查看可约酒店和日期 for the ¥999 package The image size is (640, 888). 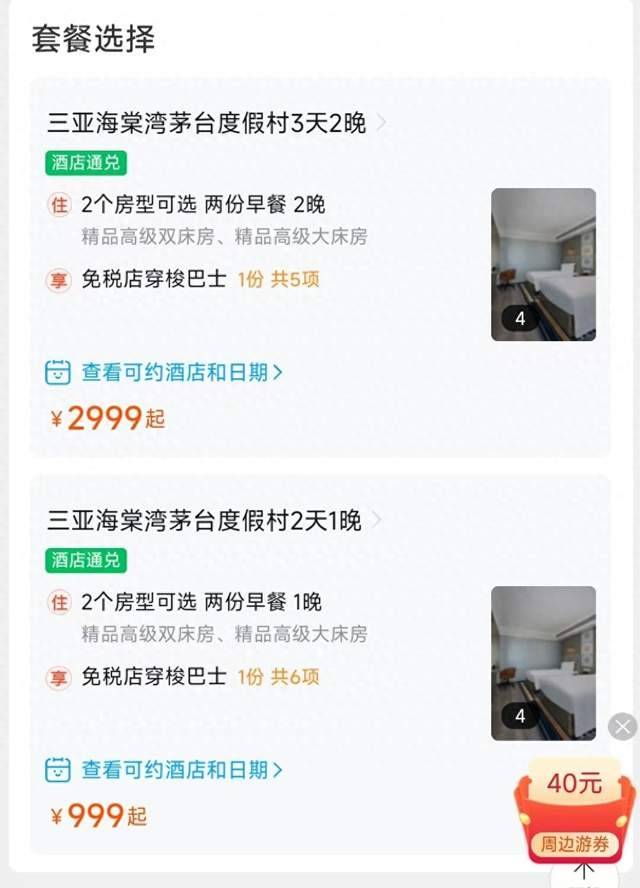pyautogui.click(x=165, y=770)
